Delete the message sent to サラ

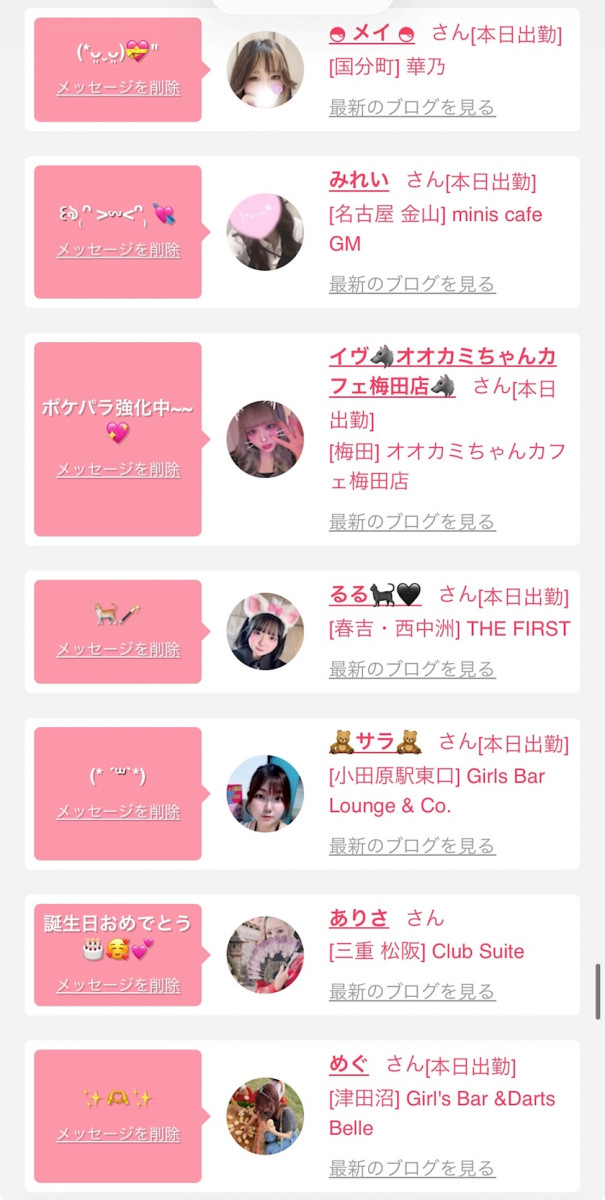118,811
